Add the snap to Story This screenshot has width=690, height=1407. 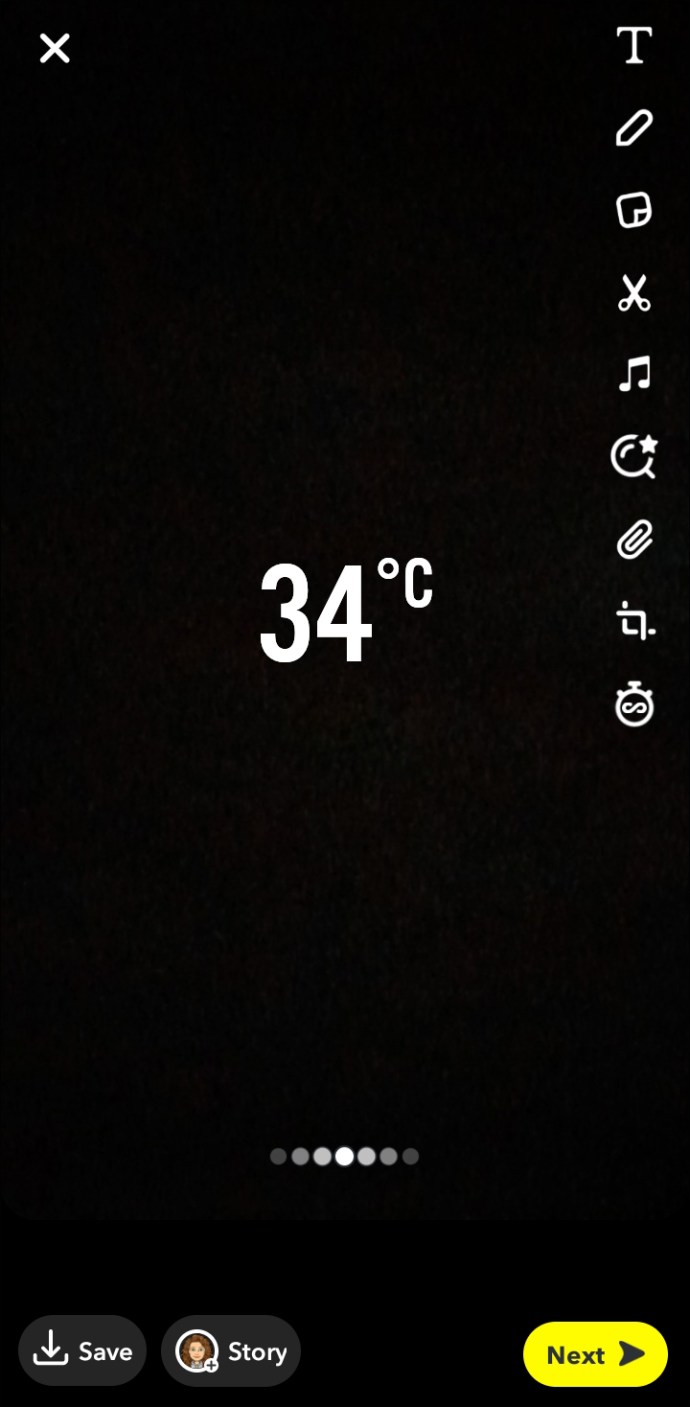231,1351
